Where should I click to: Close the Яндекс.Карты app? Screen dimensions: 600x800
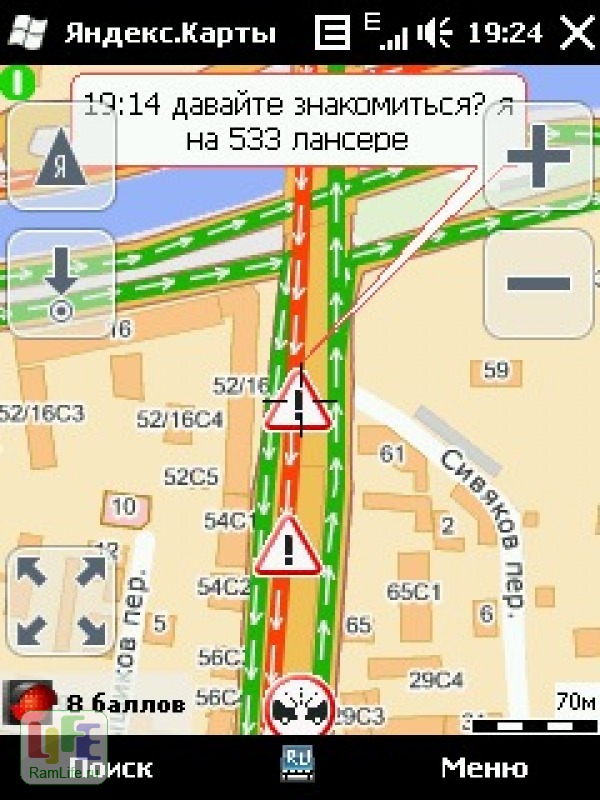pyautogui.click(x=577, y=32)
